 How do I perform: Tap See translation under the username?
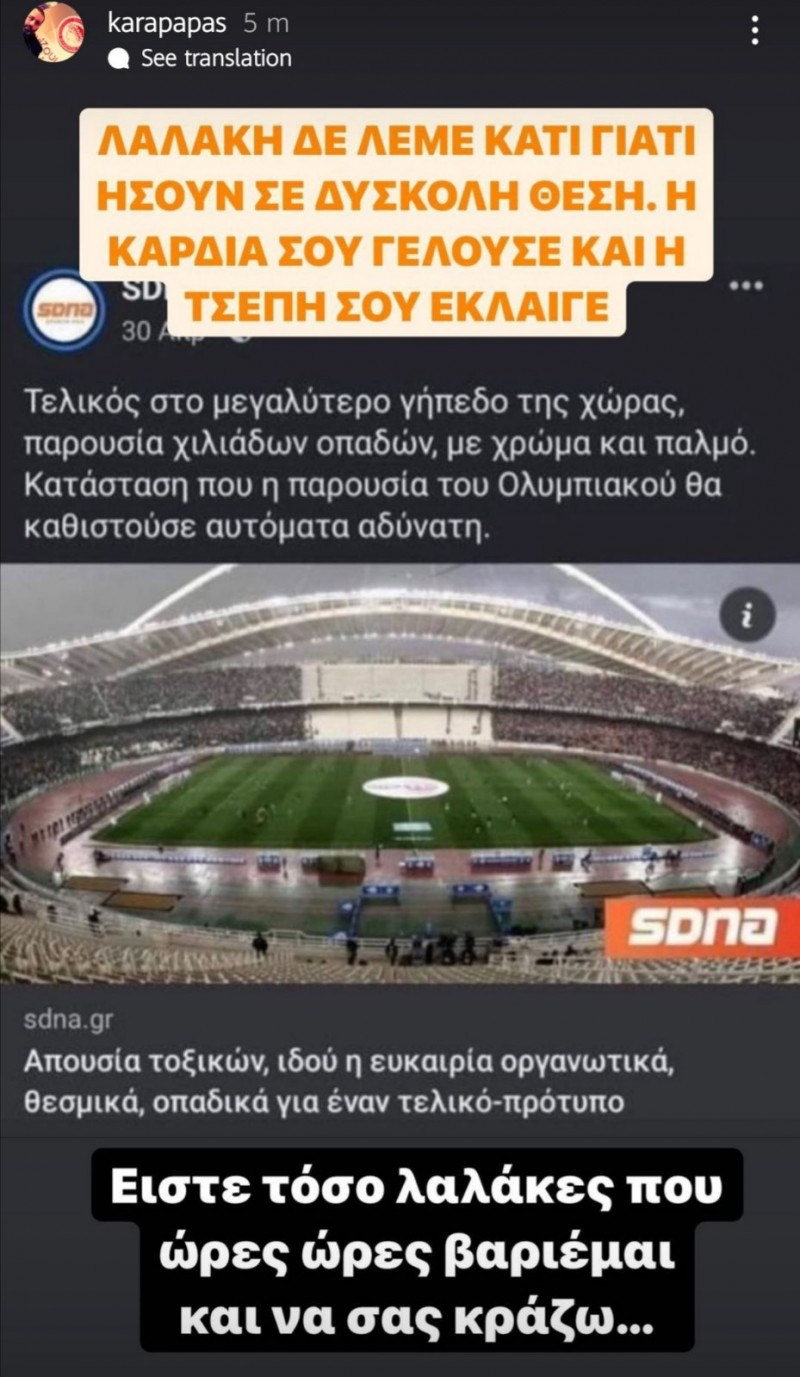pos(215,59)
